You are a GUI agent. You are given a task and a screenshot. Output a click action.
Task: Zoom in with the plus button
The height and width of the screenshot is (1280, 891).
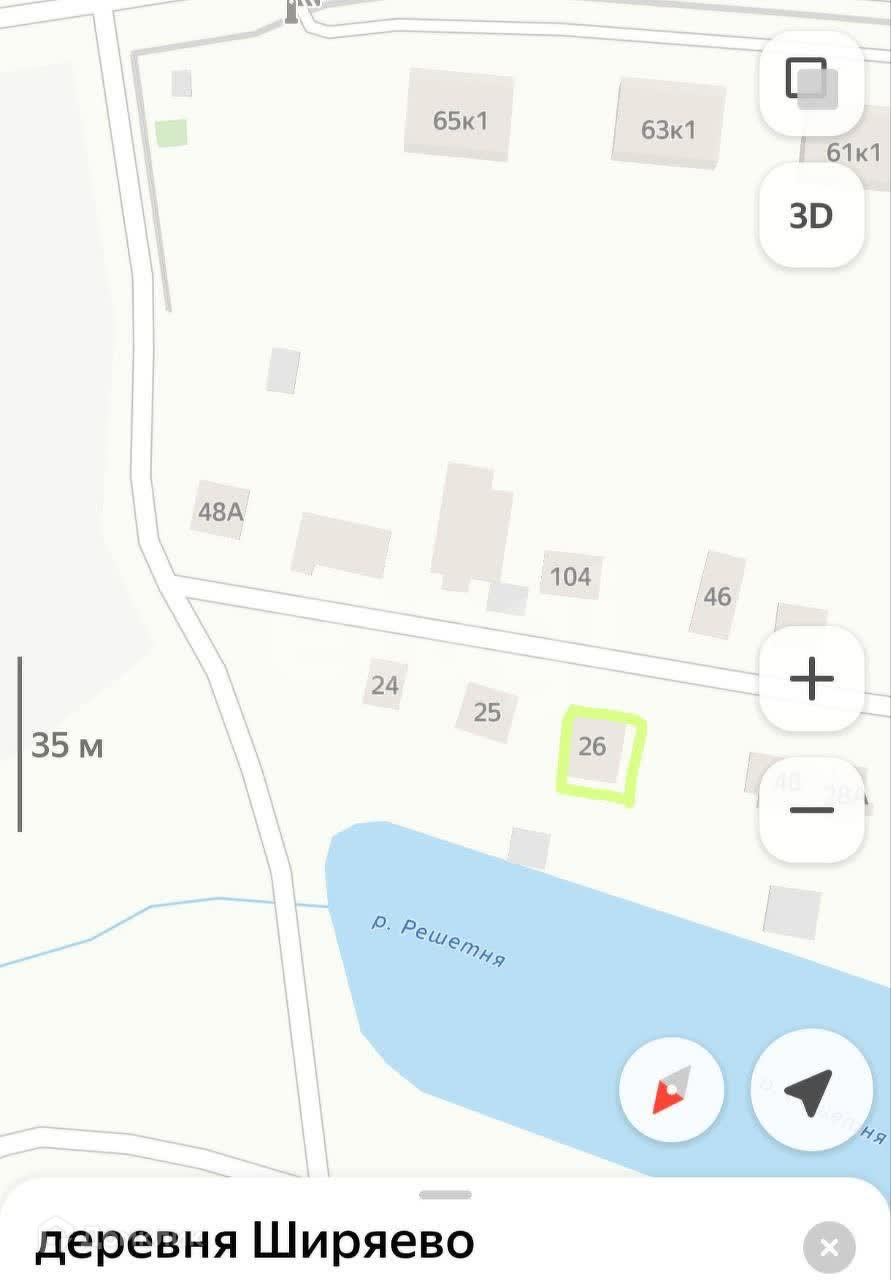pos(811,680)
